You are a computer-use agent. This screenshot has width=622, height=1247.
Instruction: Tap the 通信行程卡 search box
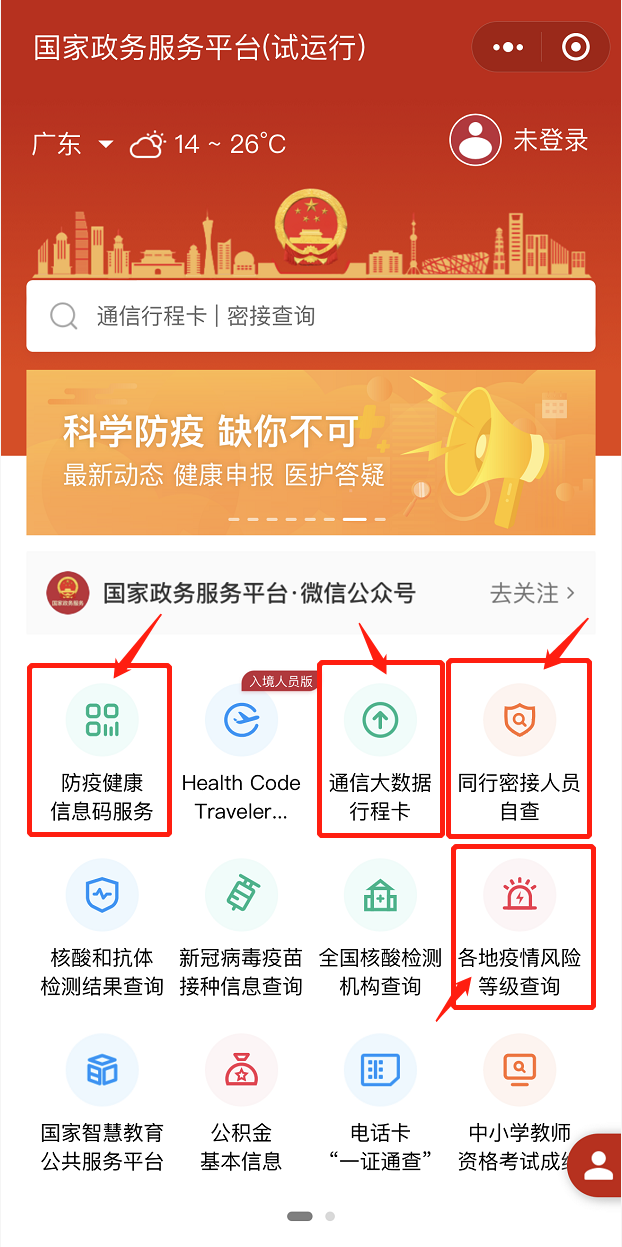[310, 316]
